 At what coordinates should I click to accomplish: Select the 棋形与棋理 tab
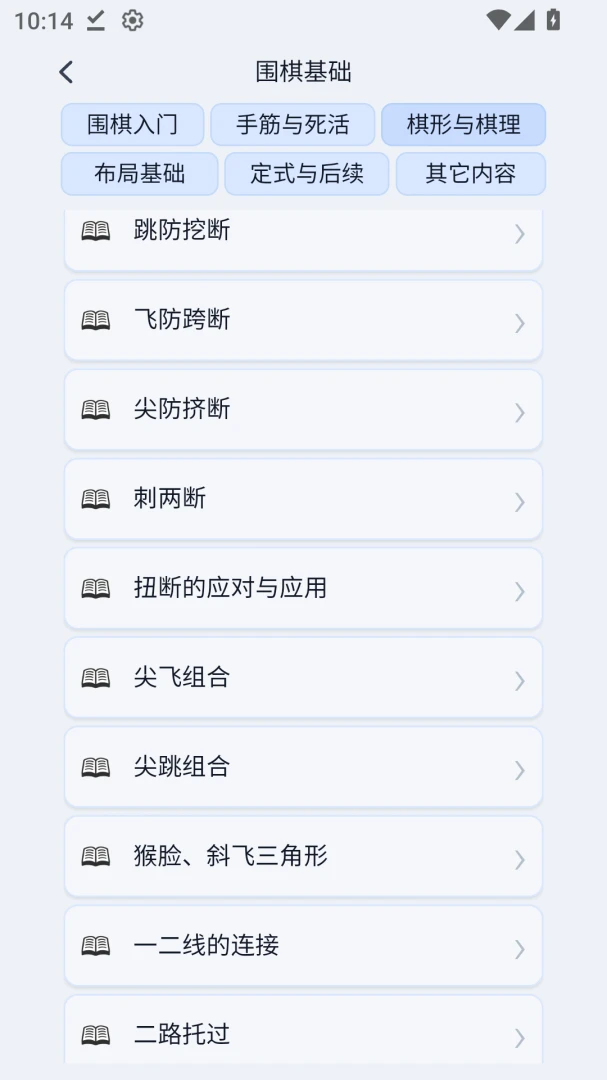click(464, 125)
